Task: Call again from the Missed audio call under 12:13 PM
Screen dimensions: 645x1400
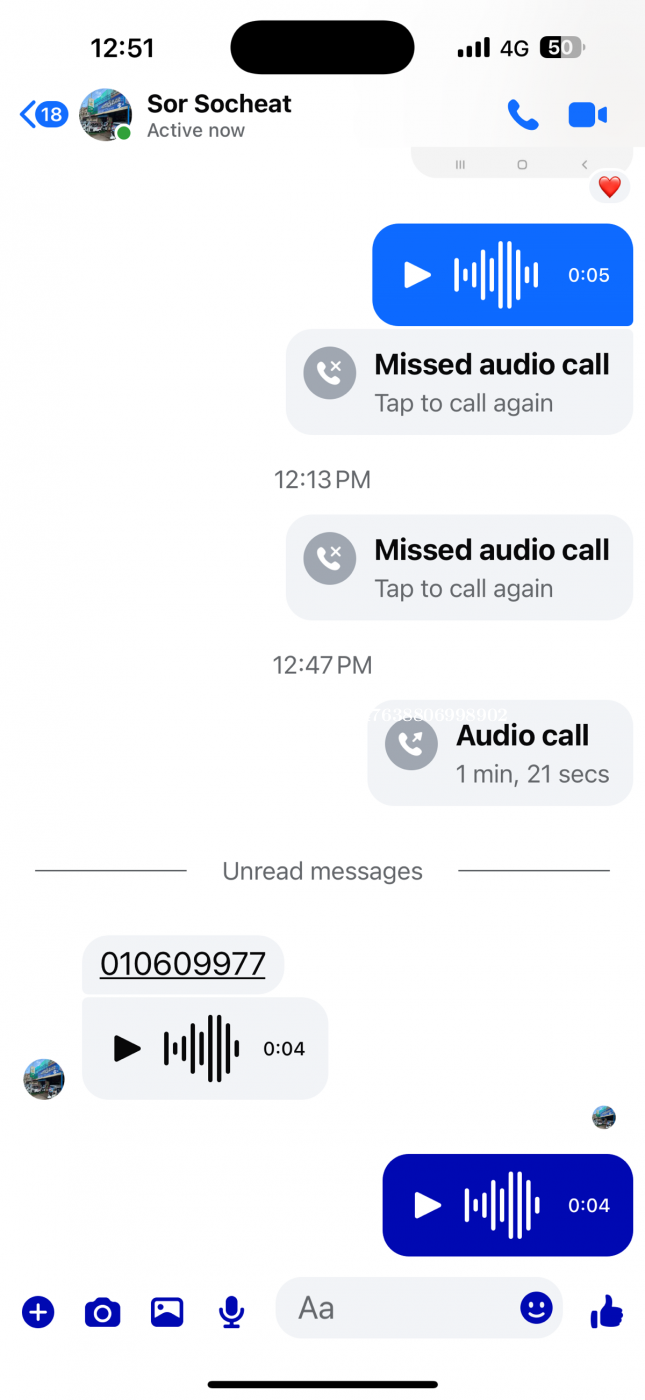Action: pos(459,568)
